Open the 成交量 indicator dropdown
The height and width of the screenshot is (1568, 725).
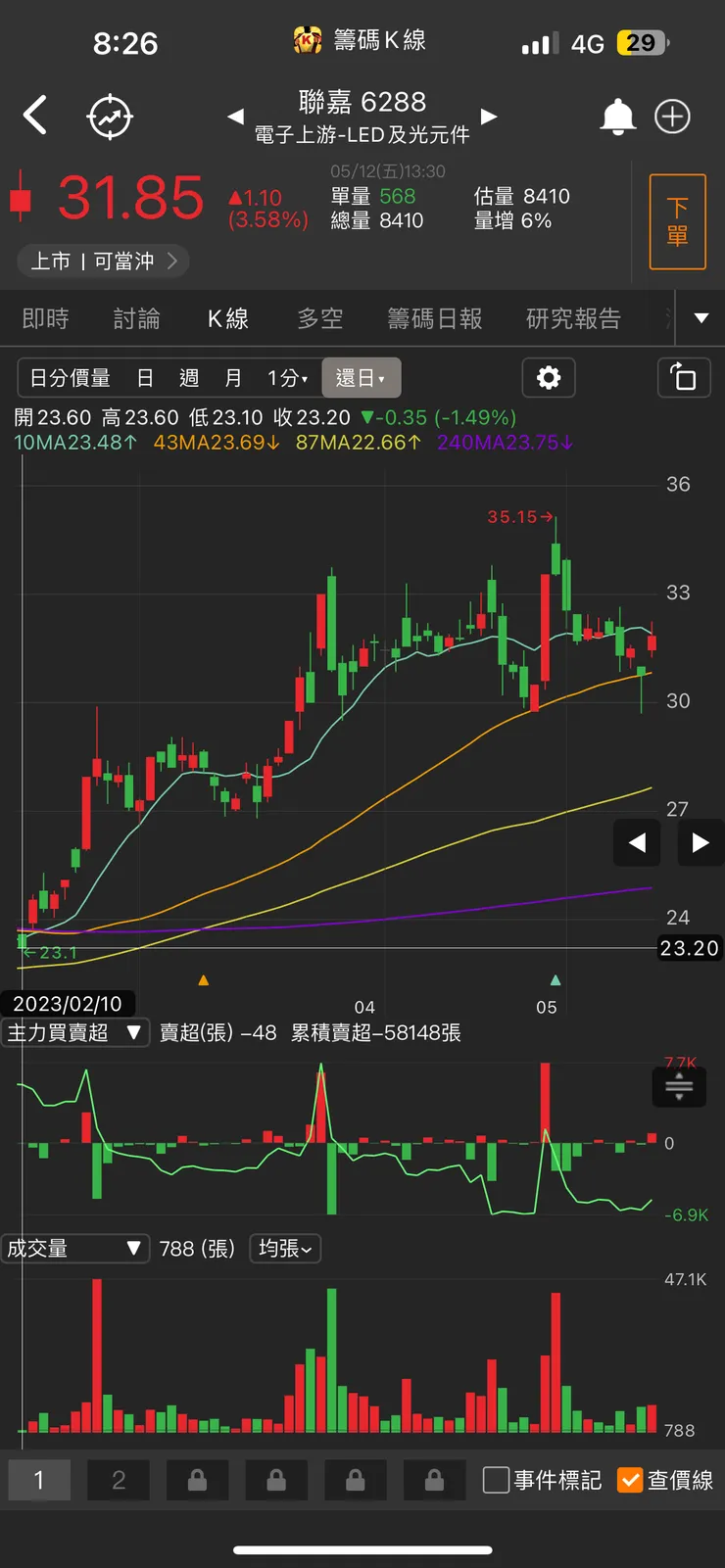click(x=75, y=1248)
